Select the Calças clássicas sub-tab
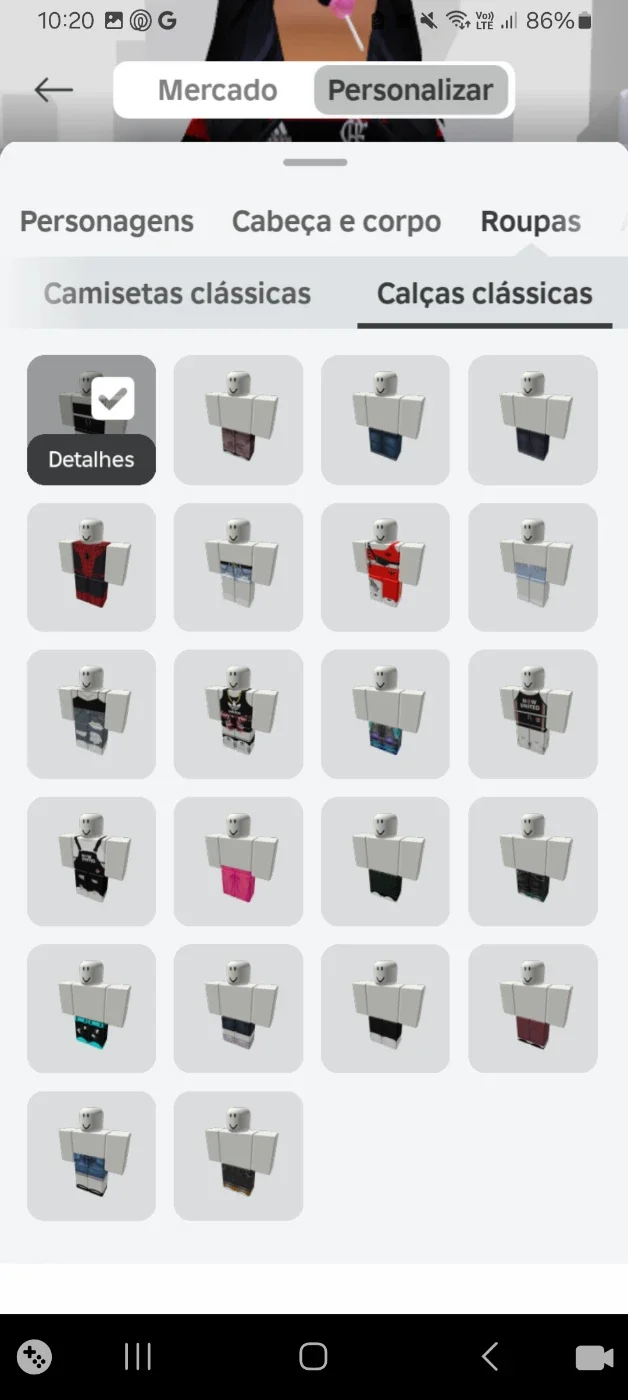628x1400 pixels. 484,294
